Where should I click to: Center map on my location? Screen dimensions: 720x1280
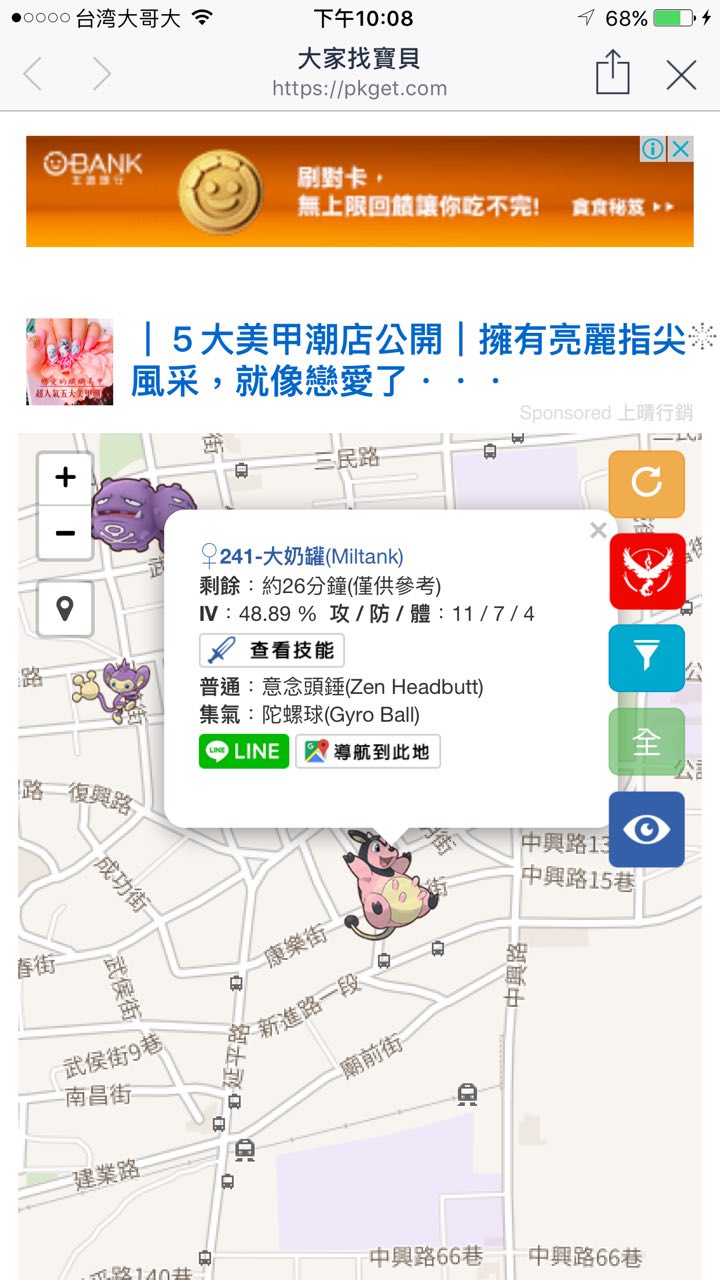pos(65,608)
